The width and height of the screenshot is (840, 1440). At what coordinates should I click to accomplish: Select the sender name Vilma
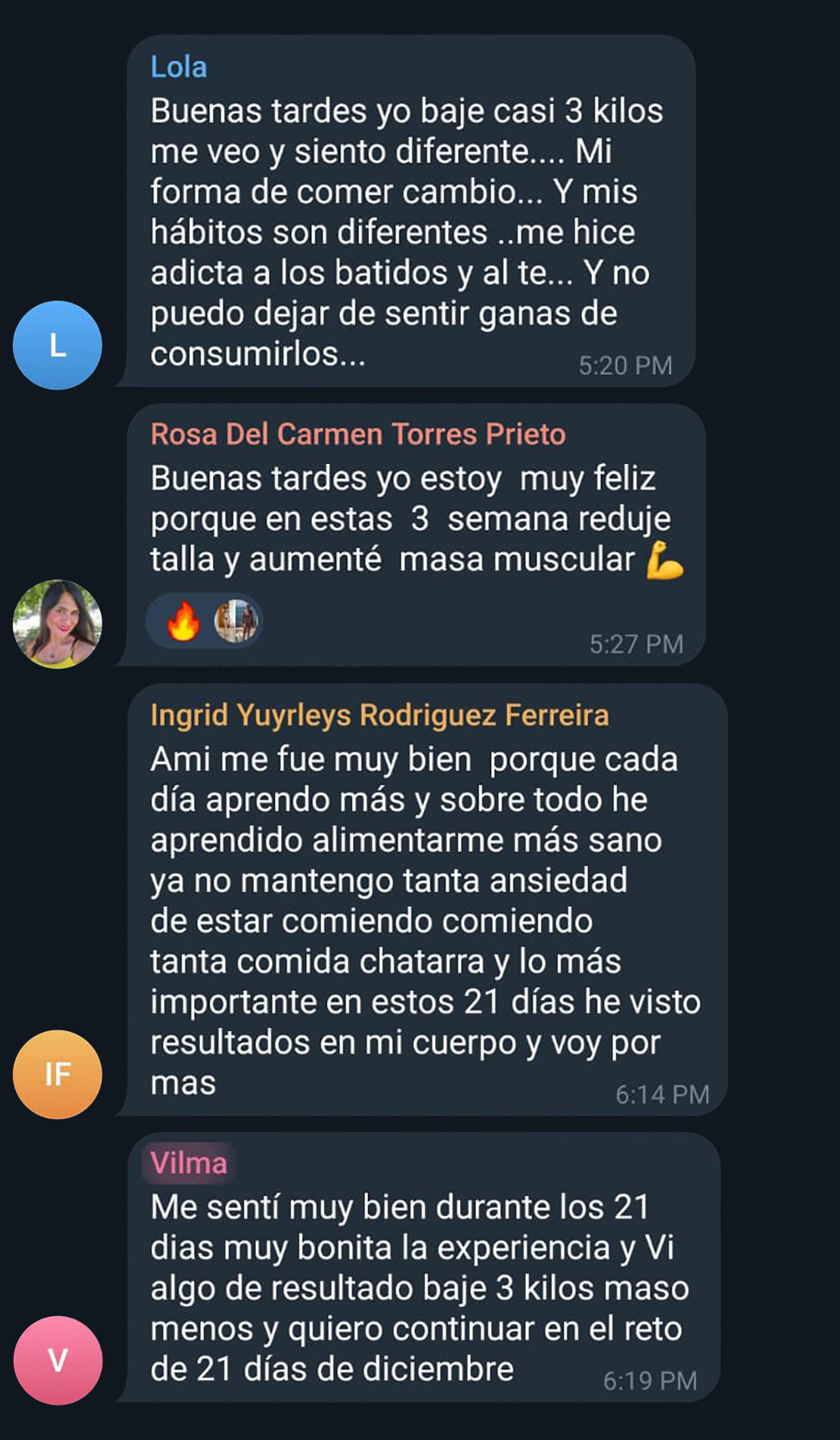[x=189, y=1163]
